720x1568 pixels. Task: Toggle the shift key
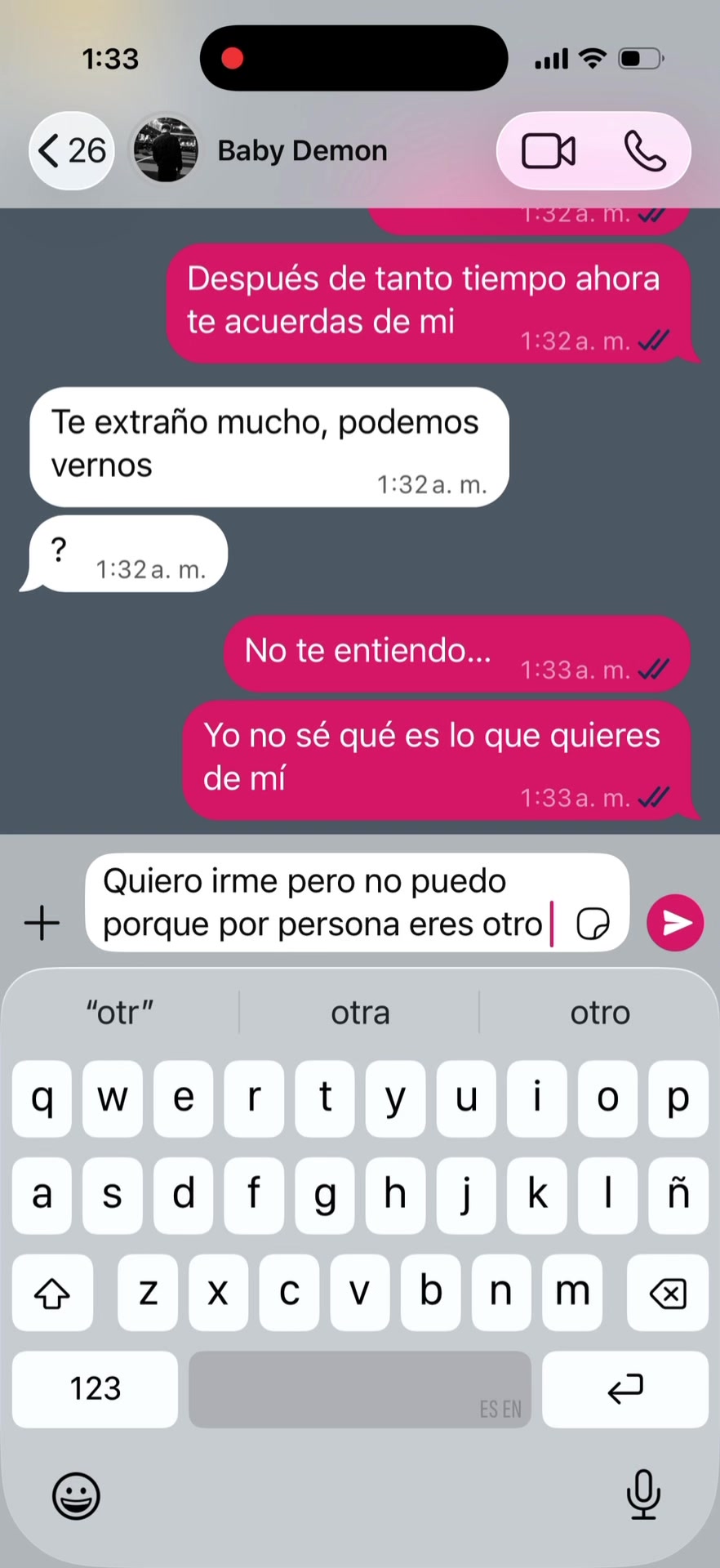pyautogui.click(x=52, y=1293)
